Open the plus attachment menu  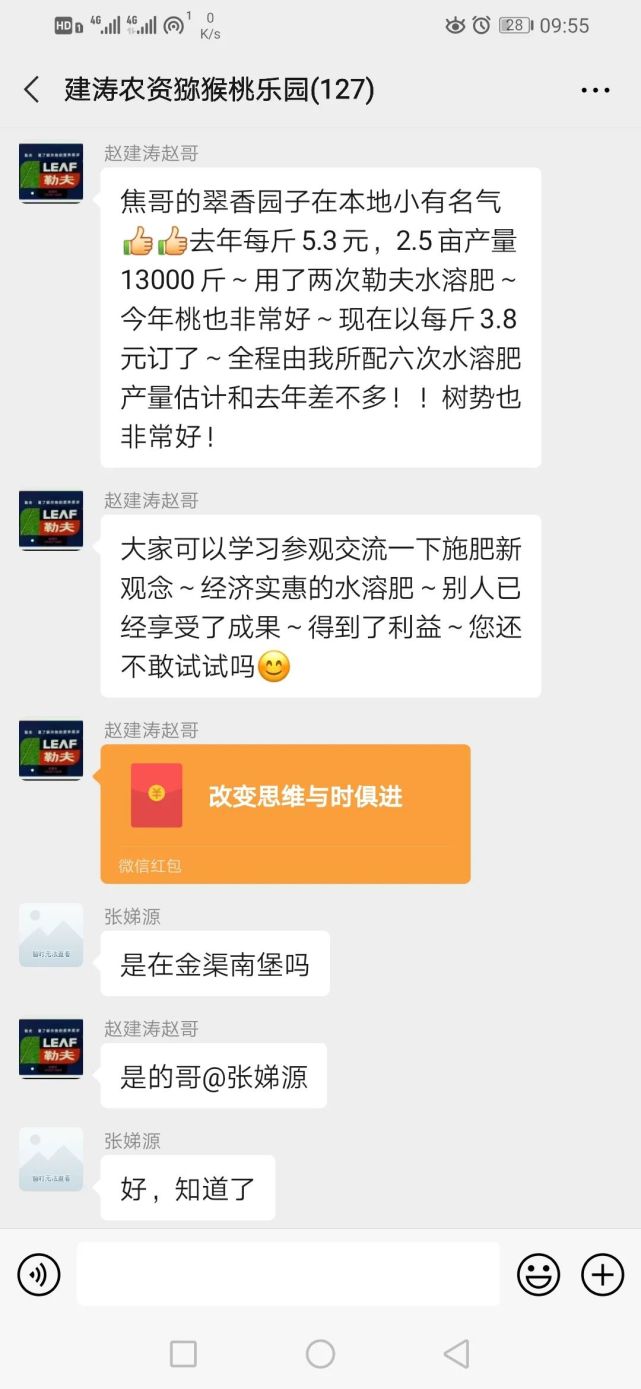pos(602,1275)
